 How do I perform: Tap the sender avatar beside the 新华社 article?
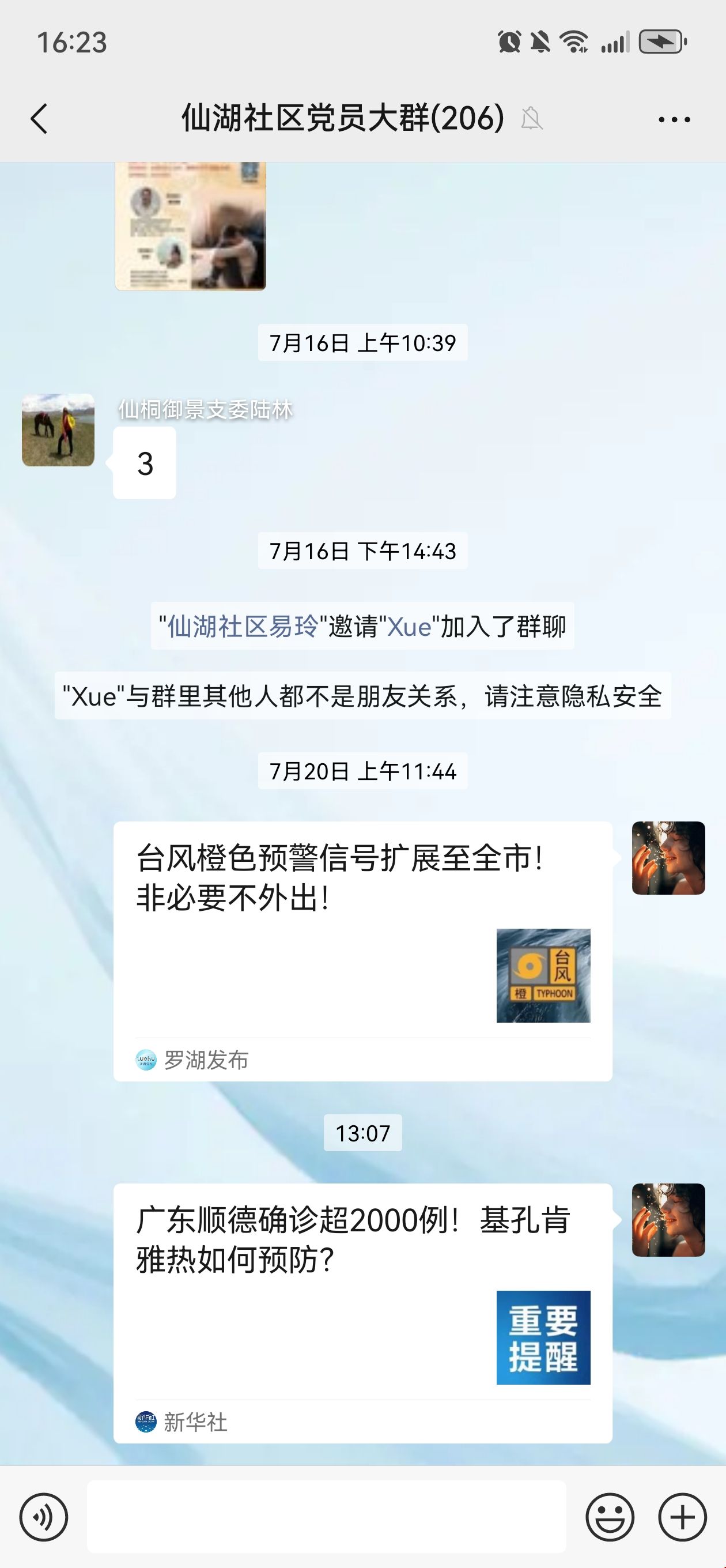point(668,1220)
